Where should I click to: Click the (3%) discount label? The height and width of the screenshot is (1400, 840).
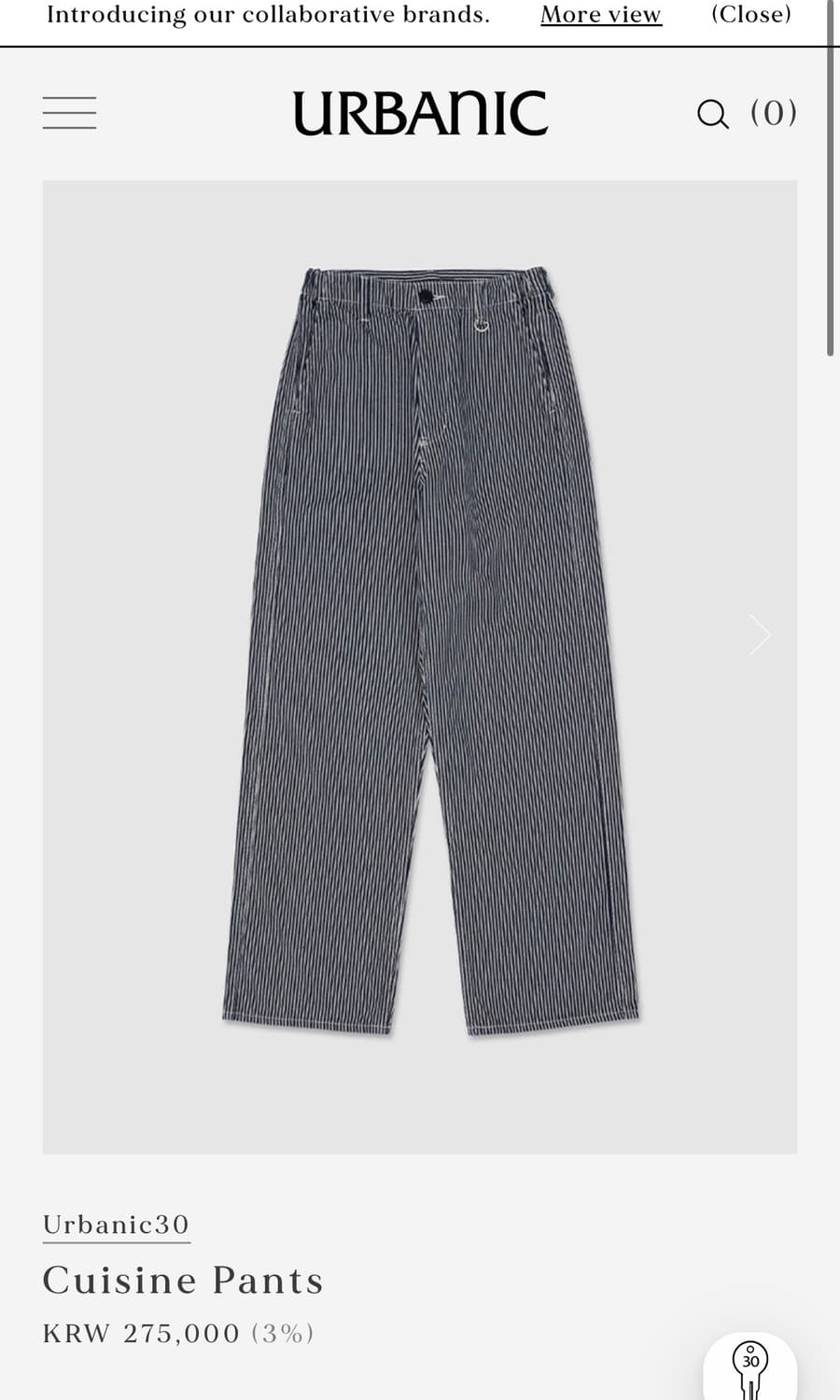[282, 1333]
